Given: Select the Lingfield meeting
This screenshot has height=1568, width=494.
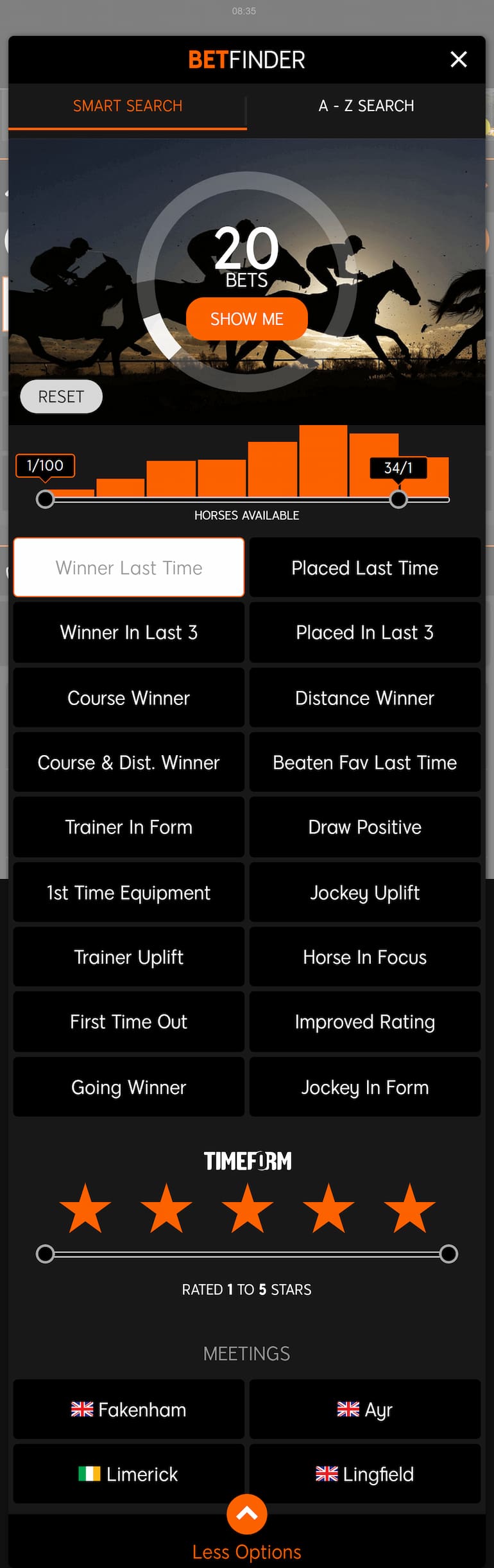Looking at the screenshot, I should click(364, 1474).
